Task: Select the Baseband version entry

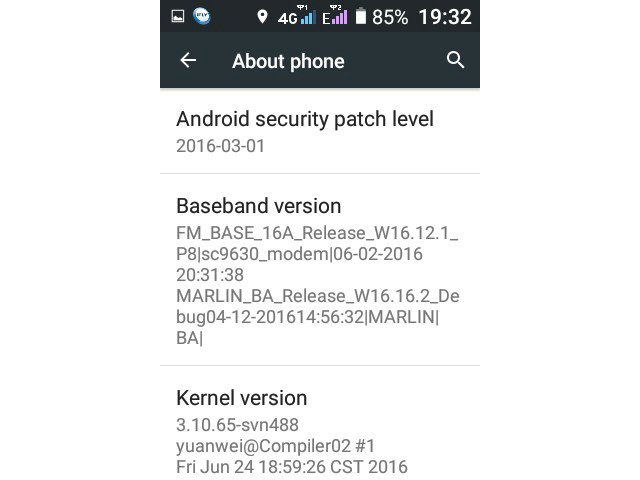Action: (x=319, y=270)
